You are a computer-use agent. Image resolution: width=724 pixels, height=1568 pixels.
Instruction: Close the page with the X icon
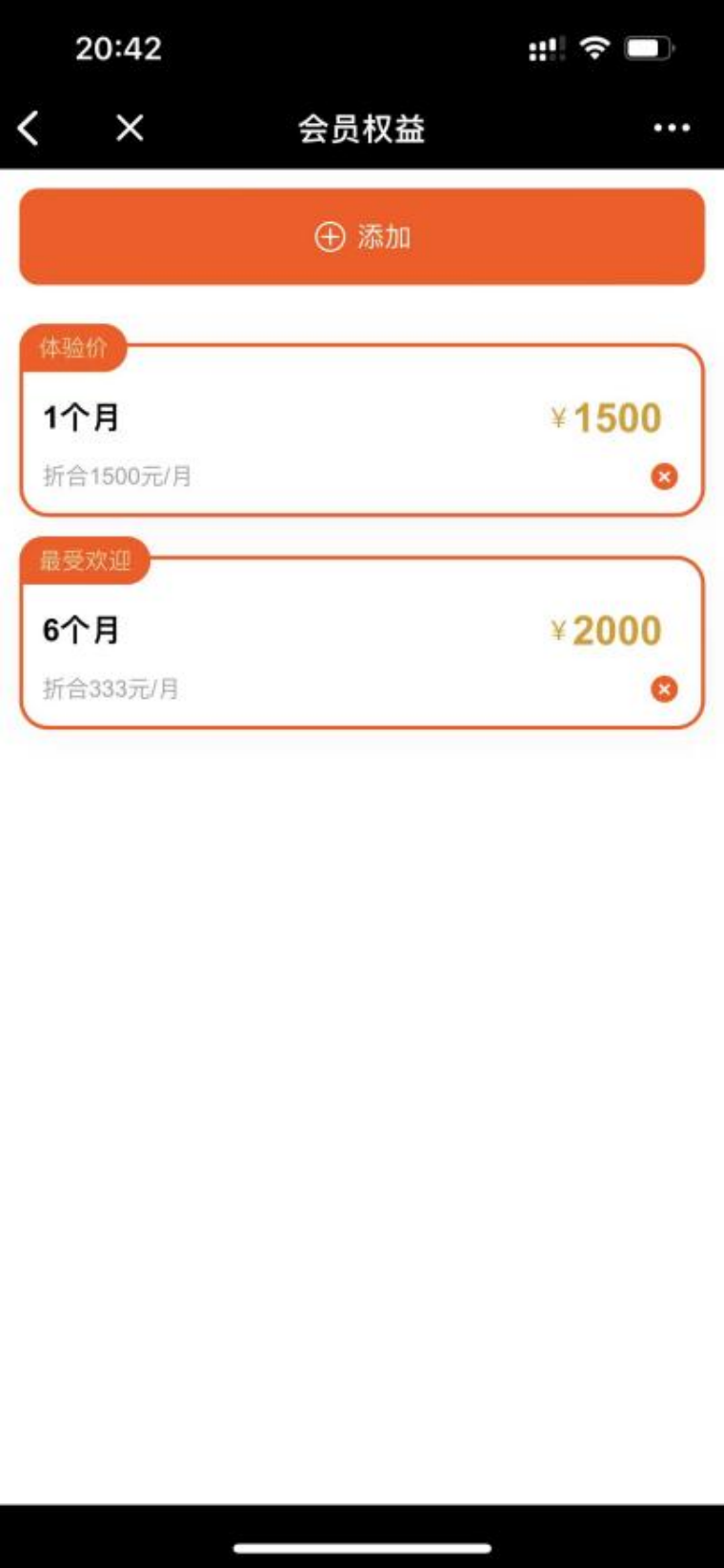[x=130, y=128]
